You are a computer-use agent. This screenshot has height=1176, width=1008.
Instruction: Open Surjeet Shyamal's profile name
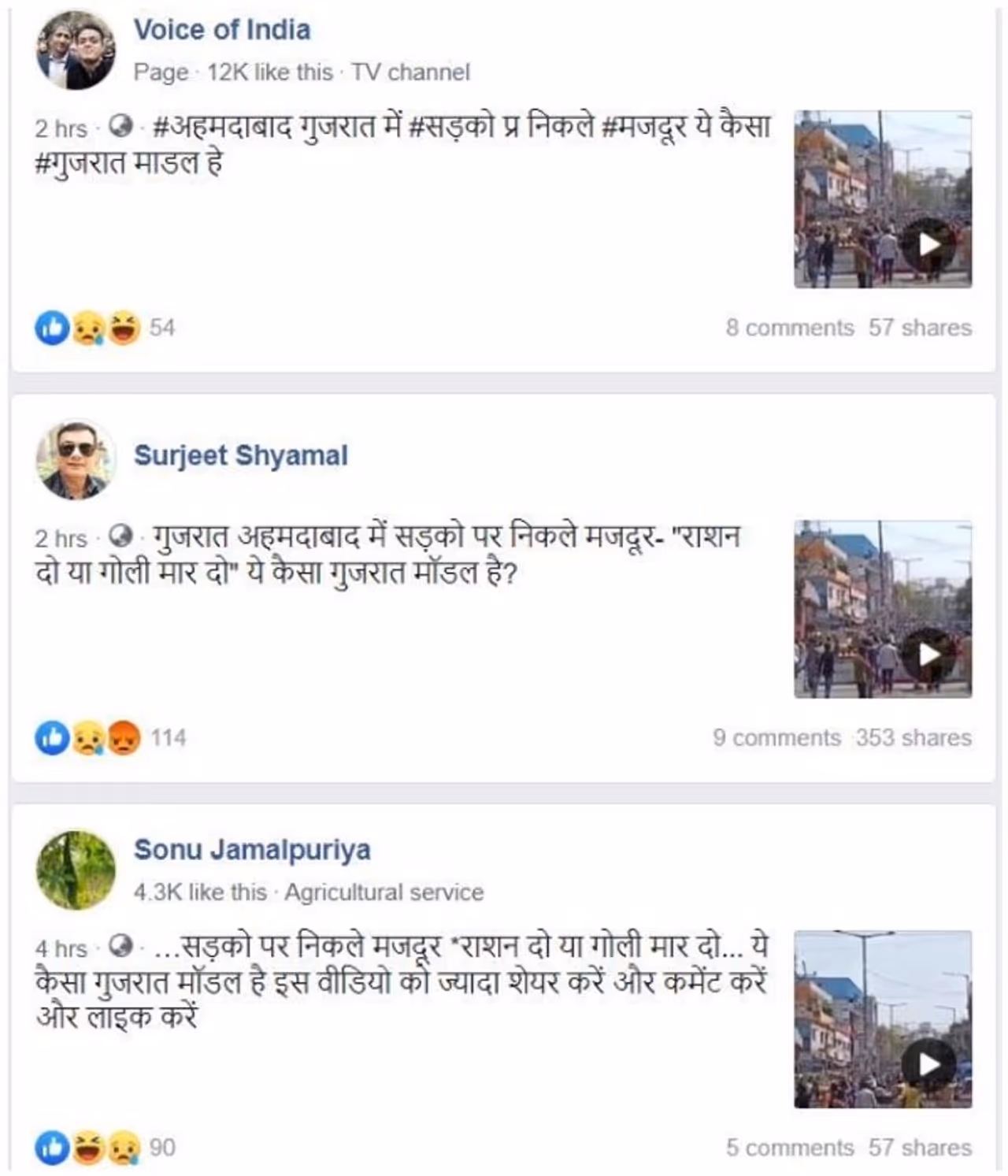point(240,455)
